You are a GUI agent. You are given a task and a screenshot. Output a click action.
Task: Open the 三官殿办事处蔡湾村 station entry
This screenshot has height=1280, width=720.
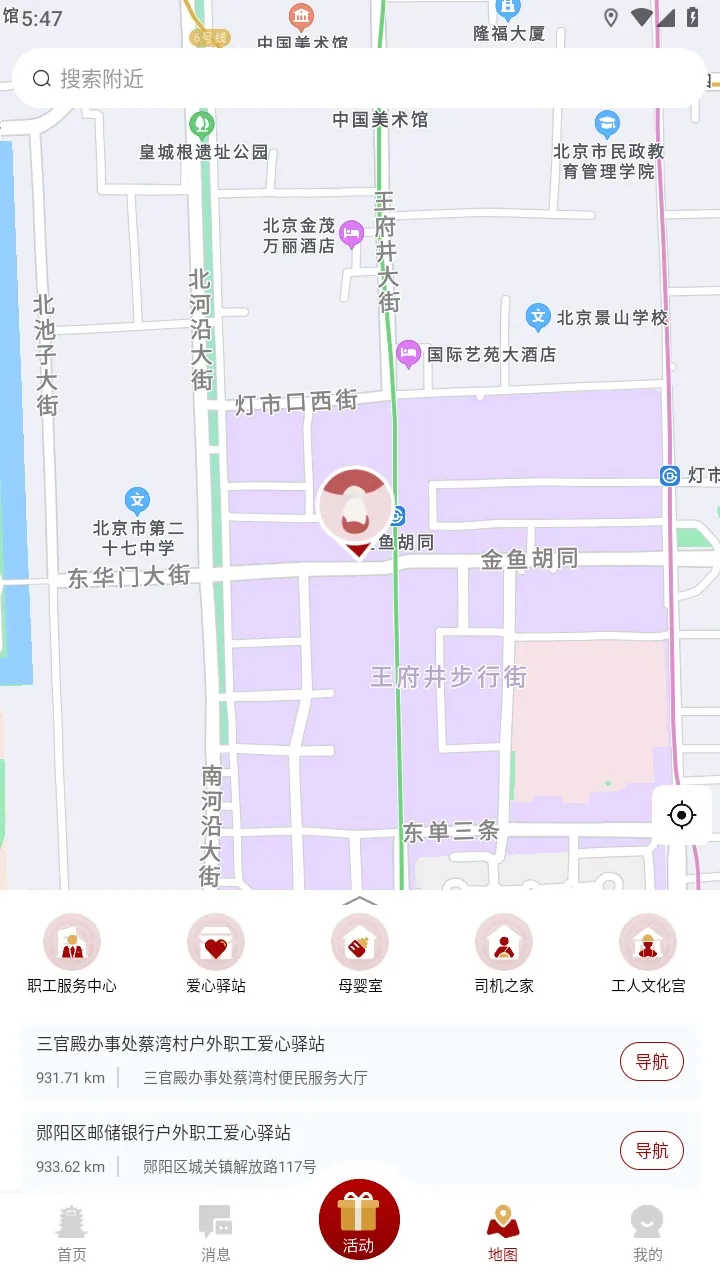click(300, 1060)
